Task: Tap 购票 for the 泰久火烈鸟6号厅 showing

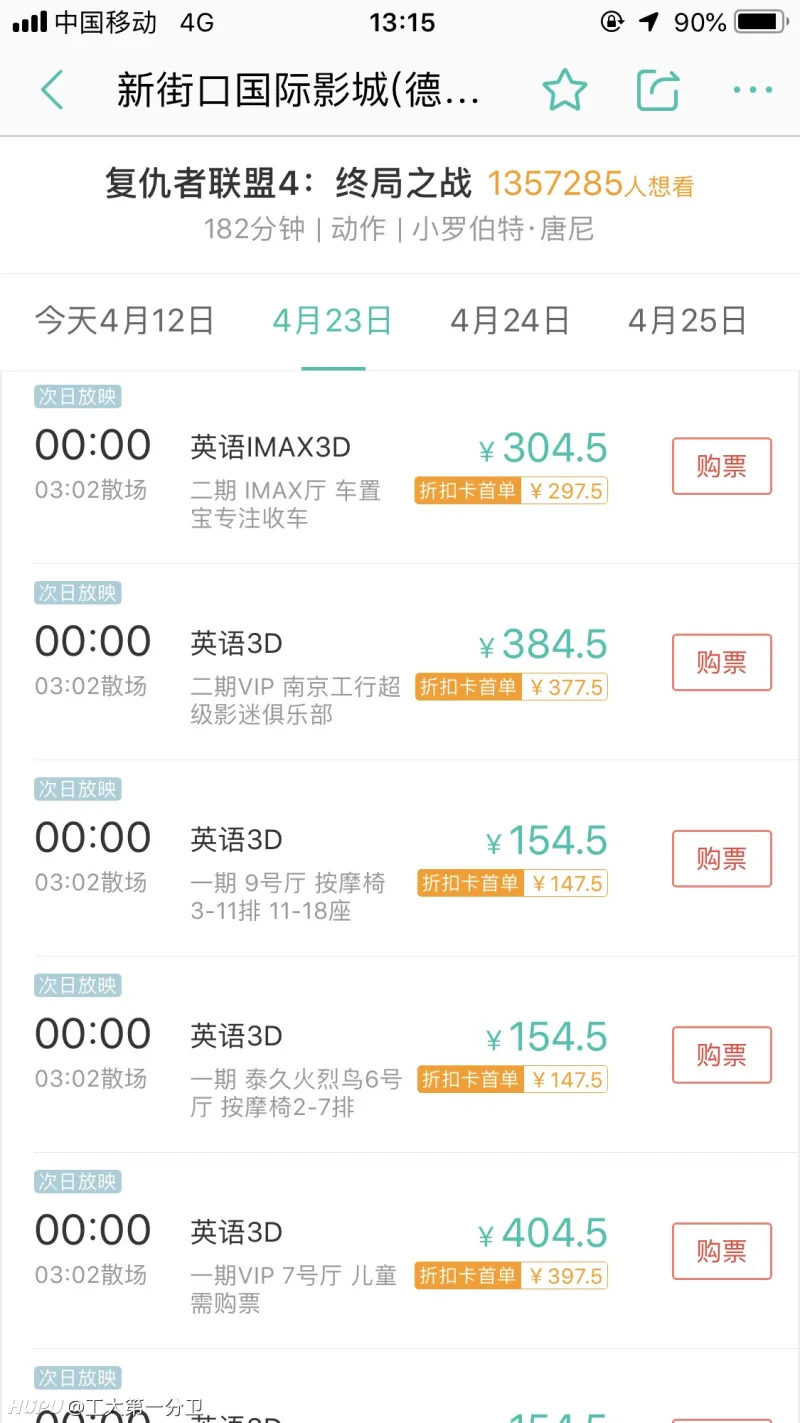Action: point(722,1054)
